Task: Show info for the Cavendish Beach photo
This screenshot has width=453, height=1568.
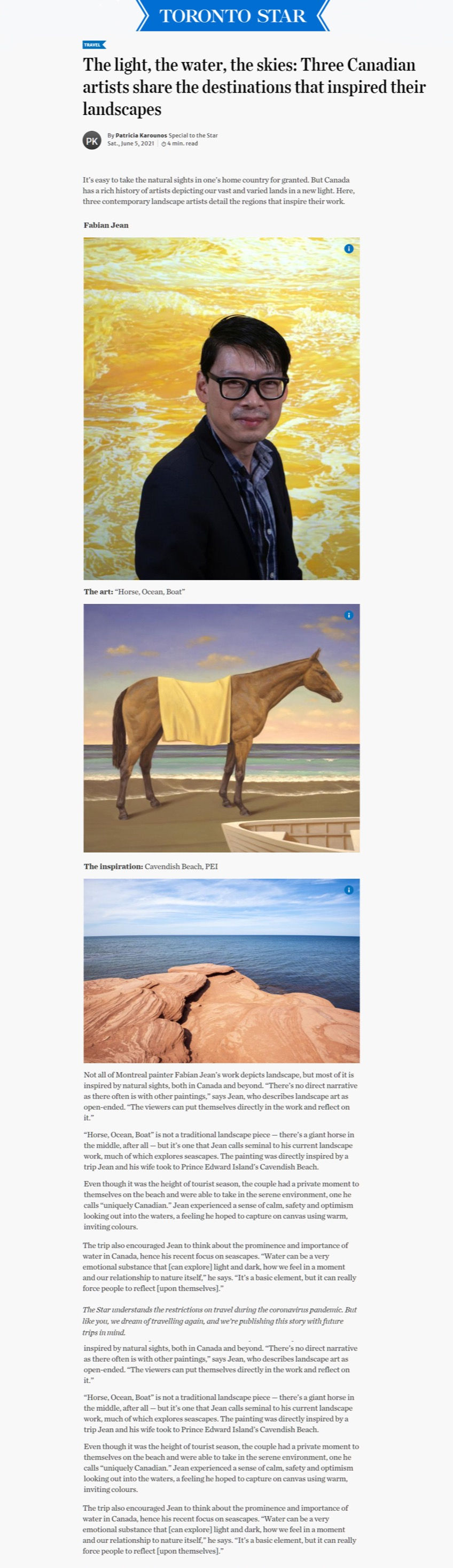Action: tap(348, 889)
